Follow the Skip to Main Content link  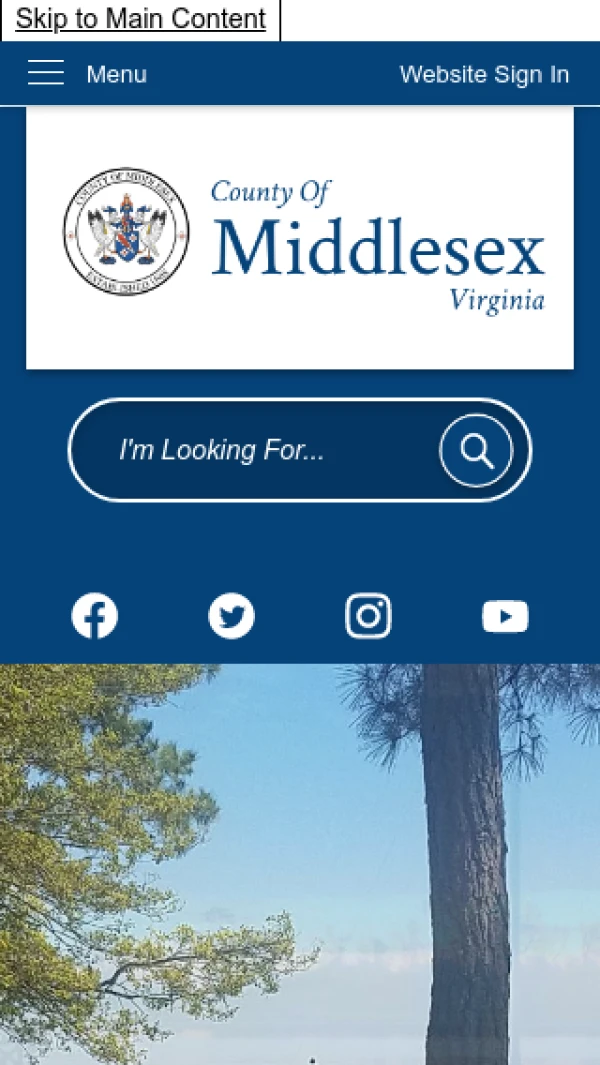(140, 19)
